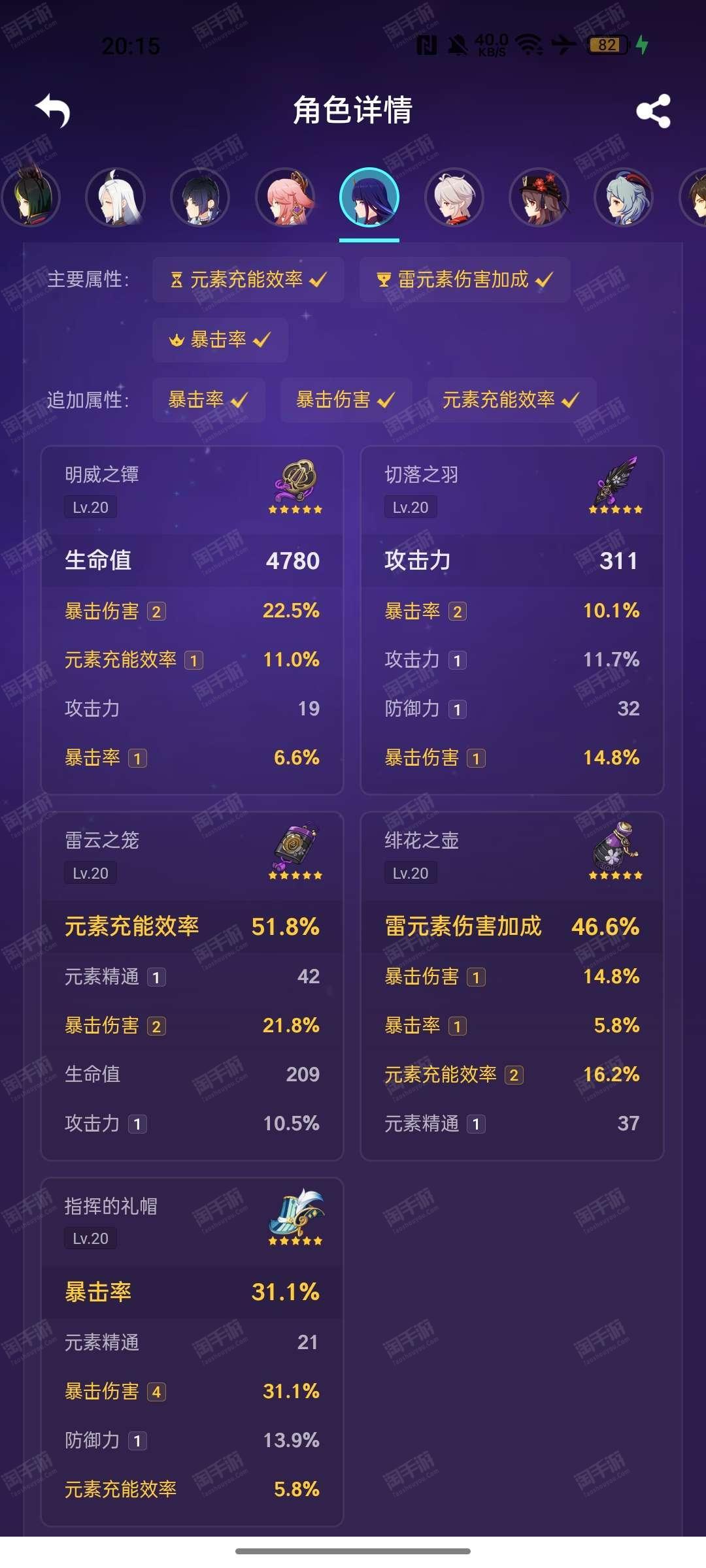Image resolution: width=706 pixels, height=1568 pixels.
Task: Switch to the Kazuha avatar with red streak
Action: click(x=454, y=197)
